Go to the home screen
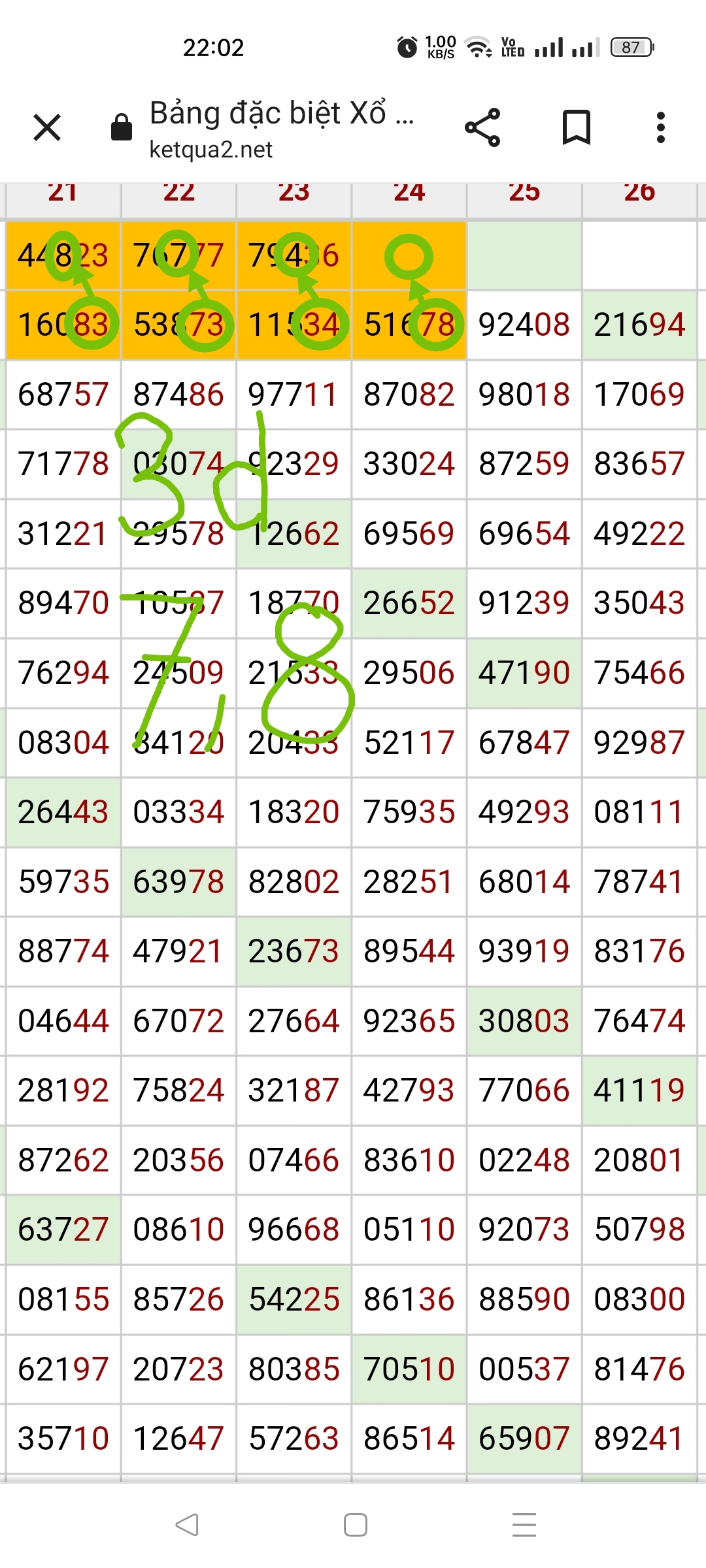706x1568 pixels. point(355,1525)
